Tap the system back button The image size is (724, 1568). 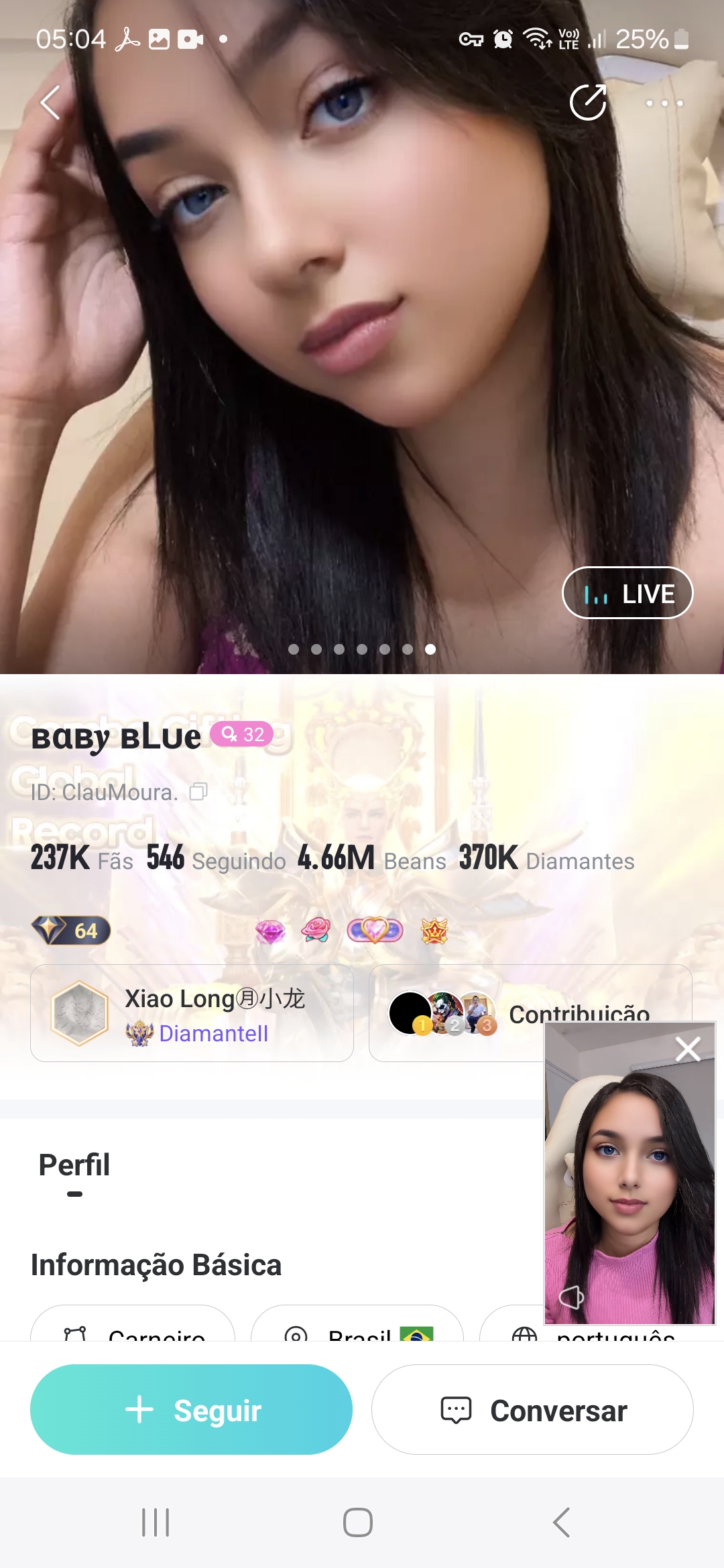561,1522
